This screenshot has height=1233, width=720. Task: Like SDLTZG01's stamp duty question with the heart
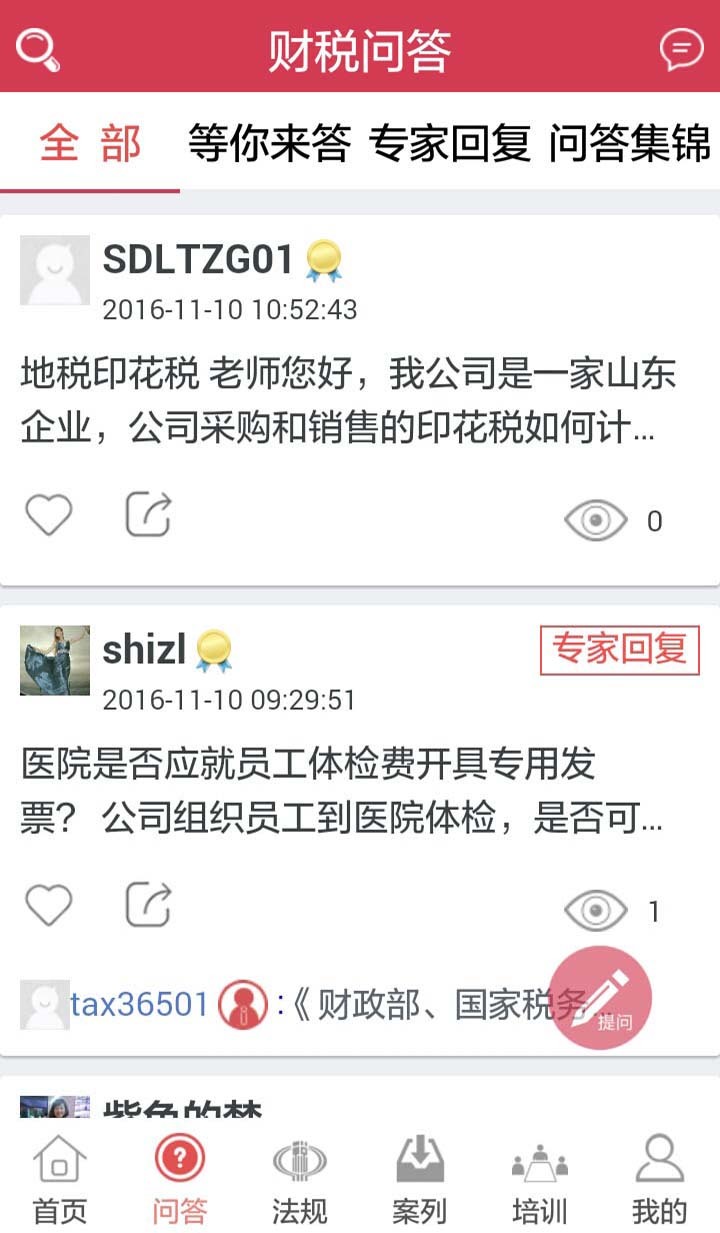tap(49, 514)
